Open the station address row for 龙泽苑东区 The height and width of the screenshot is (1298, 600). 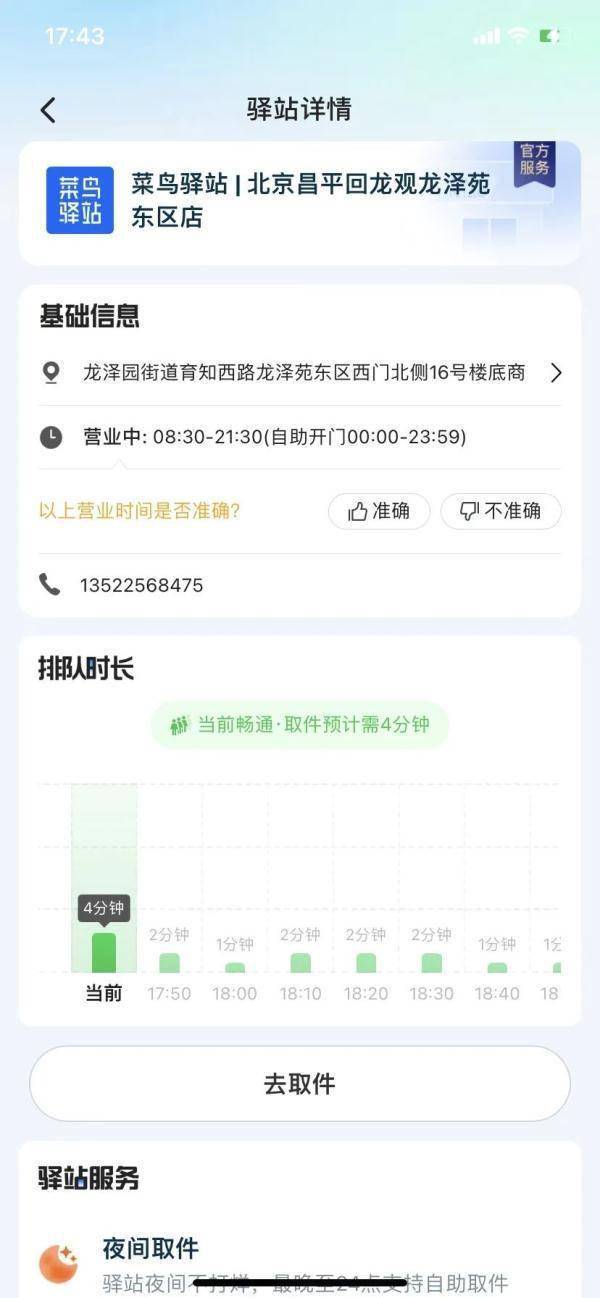(x=300, y=373)
